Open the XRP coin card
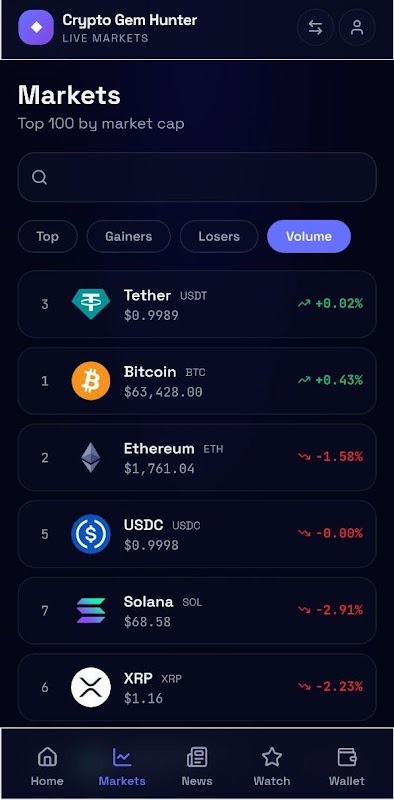Screen dimensions: 394x800 point(197,687)
